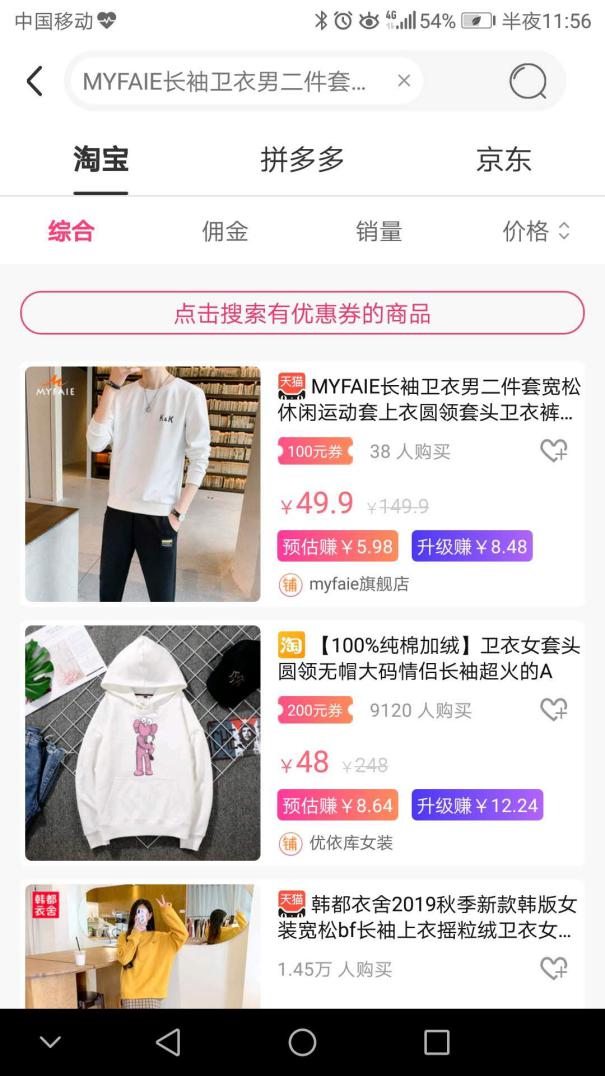This screenshot has height=1076, width=605.
Task: Sort results by 价格
Action: [536, 232]
